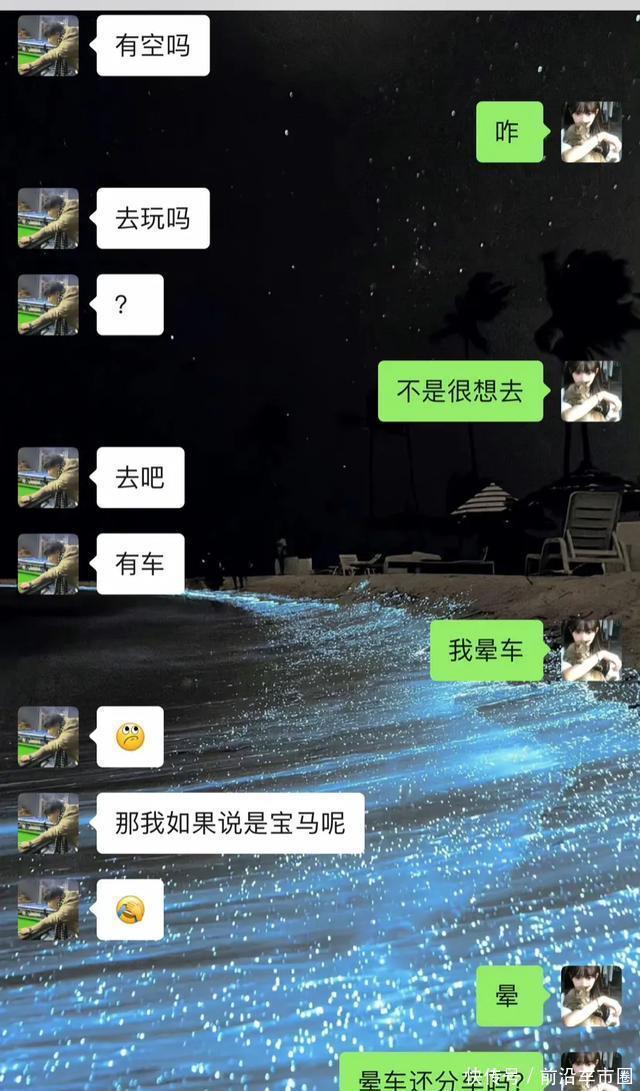Open sender's avatar beside '有空吗' message
The image size is (640, 1091).
pyautogui.click(x=48, y=46)
